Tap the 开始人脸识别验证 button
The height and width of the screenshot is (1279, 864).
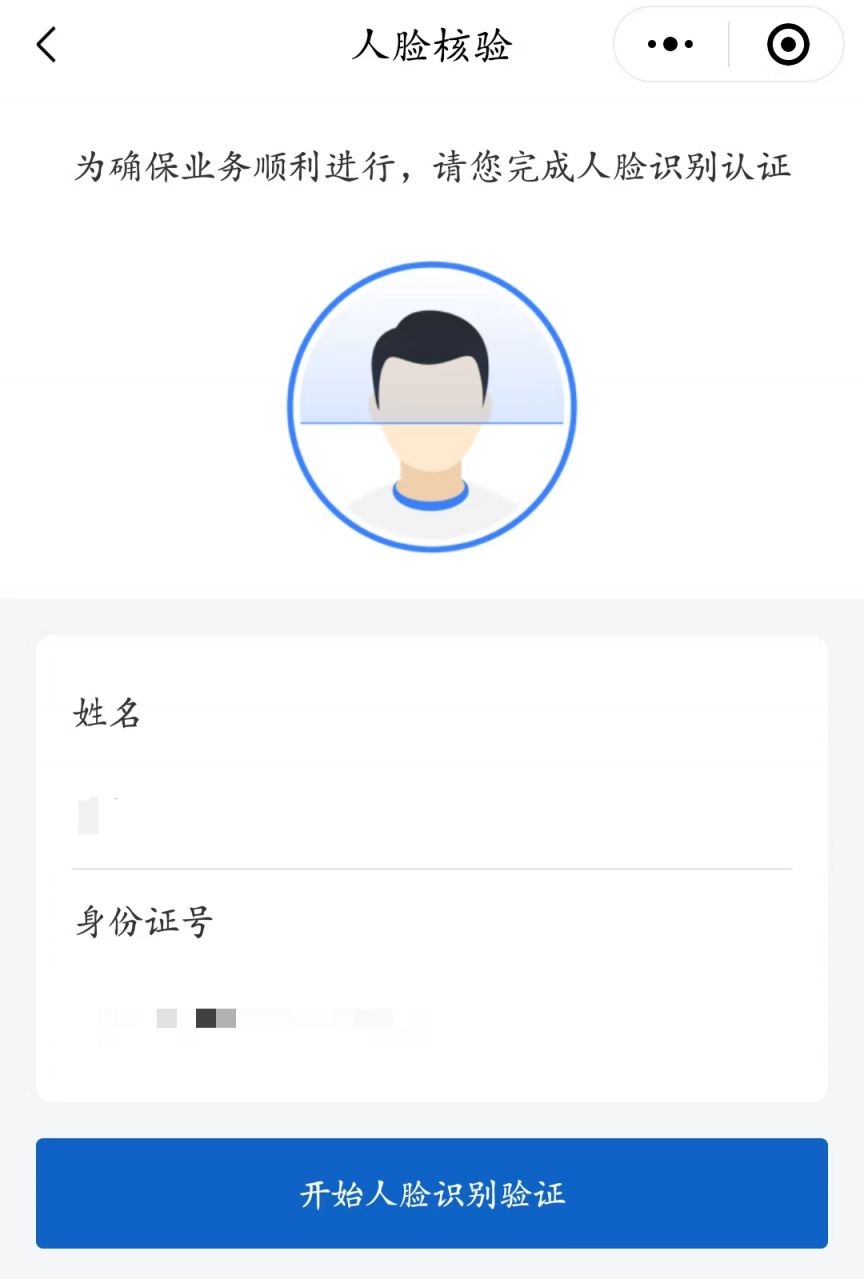point(432,1193)
